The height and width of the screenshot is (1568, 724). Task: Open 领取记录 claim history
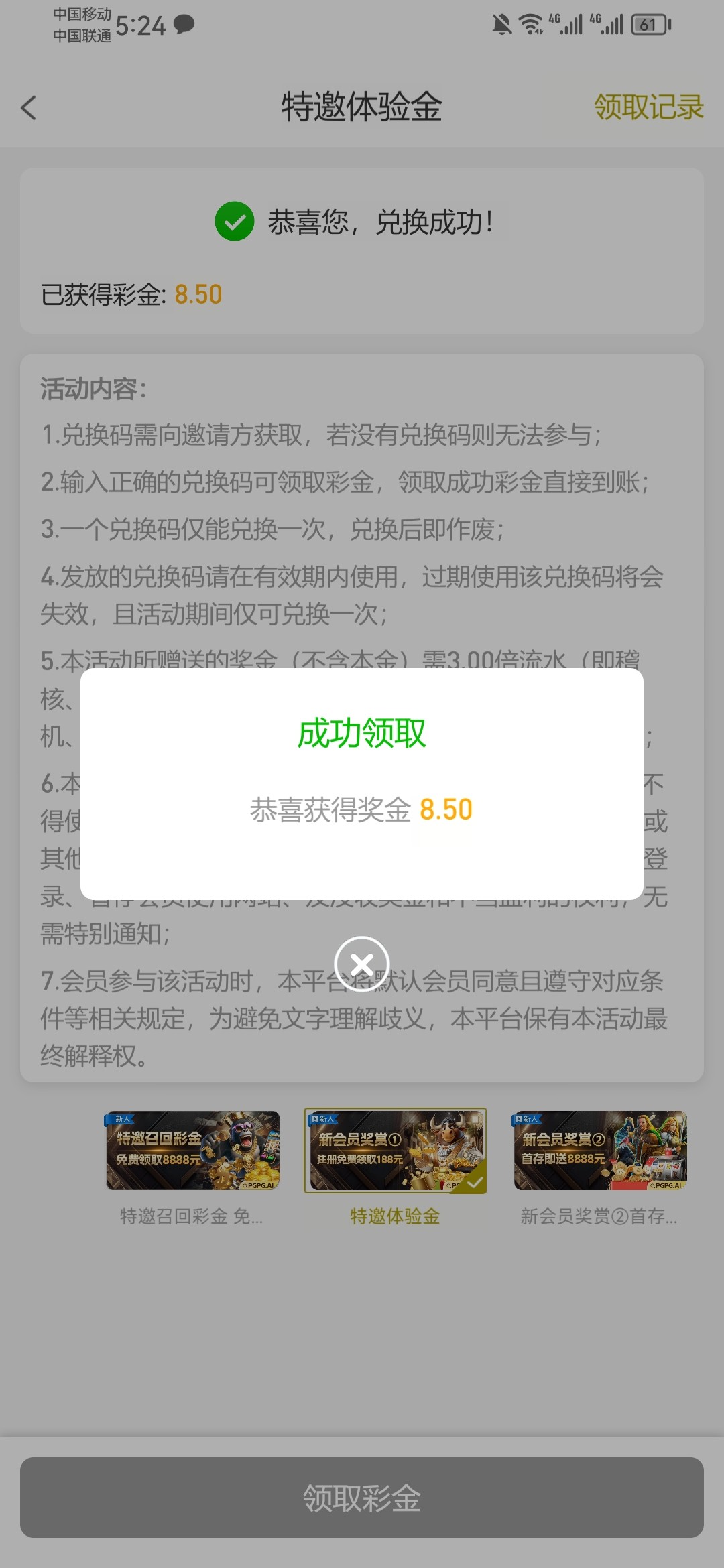(x=648, y=107)
